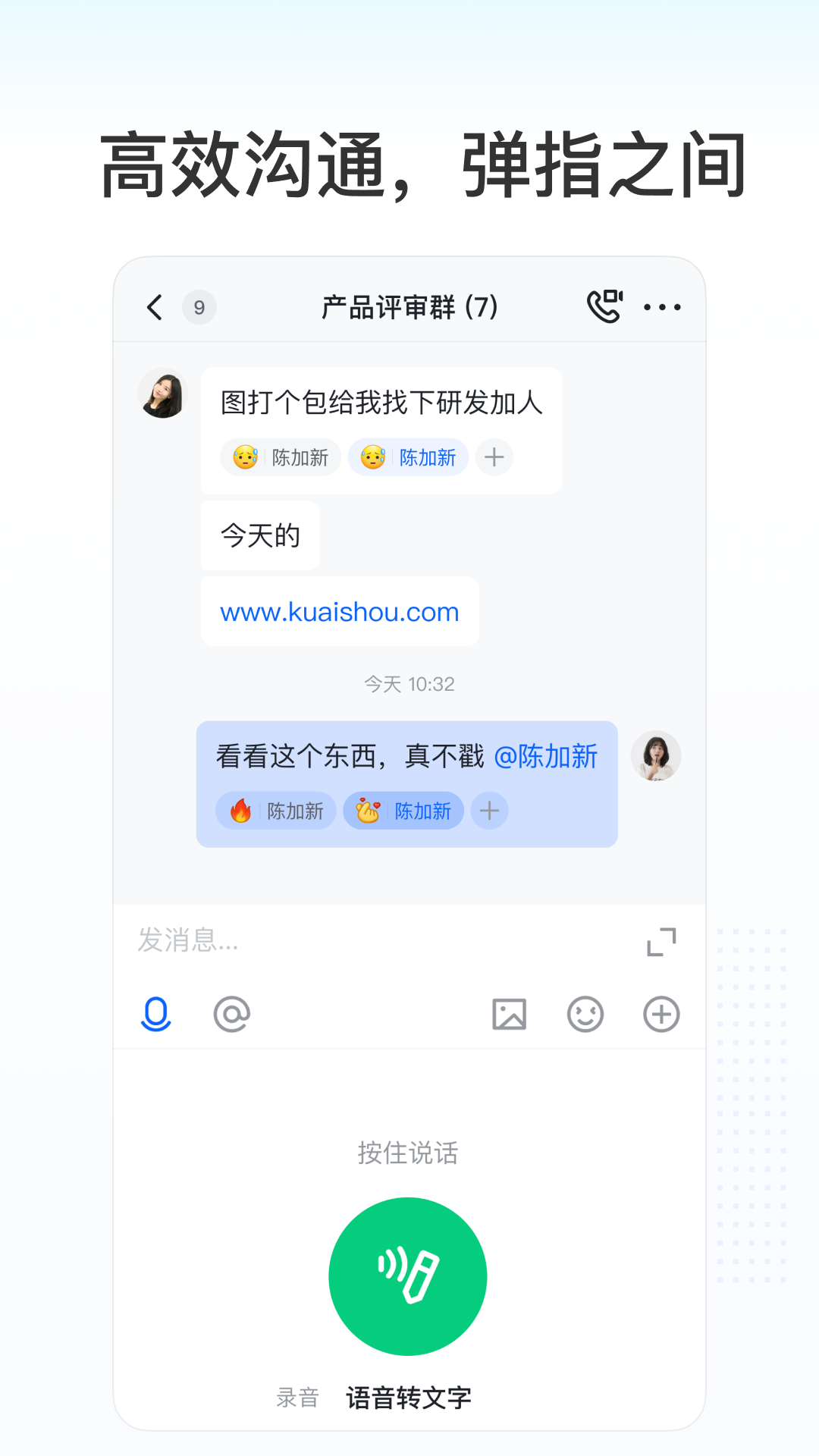Add a reaction to the blue bubble message
The image size is (819, 1456).
click(x=489, y=811)
